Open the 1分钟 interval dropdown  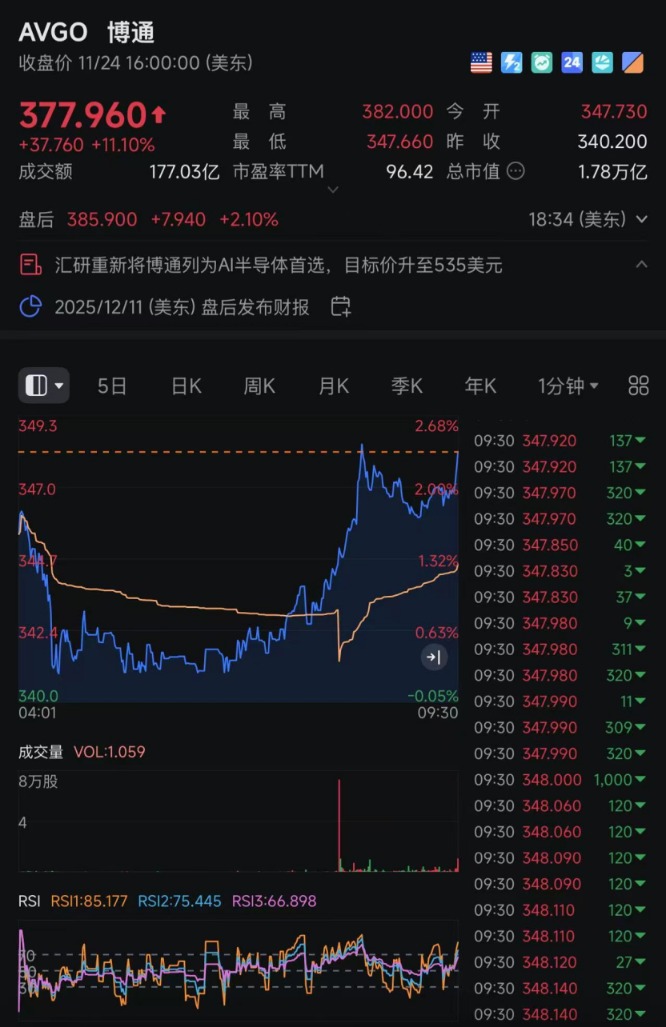tap(568, 386)
